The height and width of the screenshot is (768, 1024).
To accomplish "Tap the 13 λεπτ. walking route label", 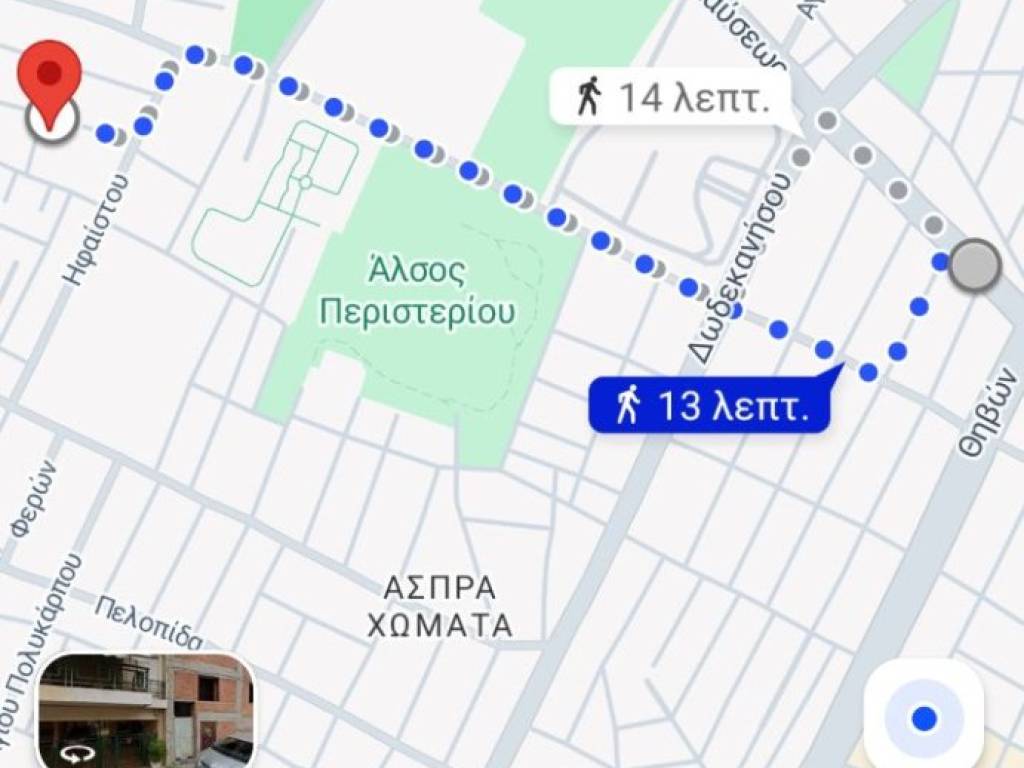I will (x=712, y=405).
